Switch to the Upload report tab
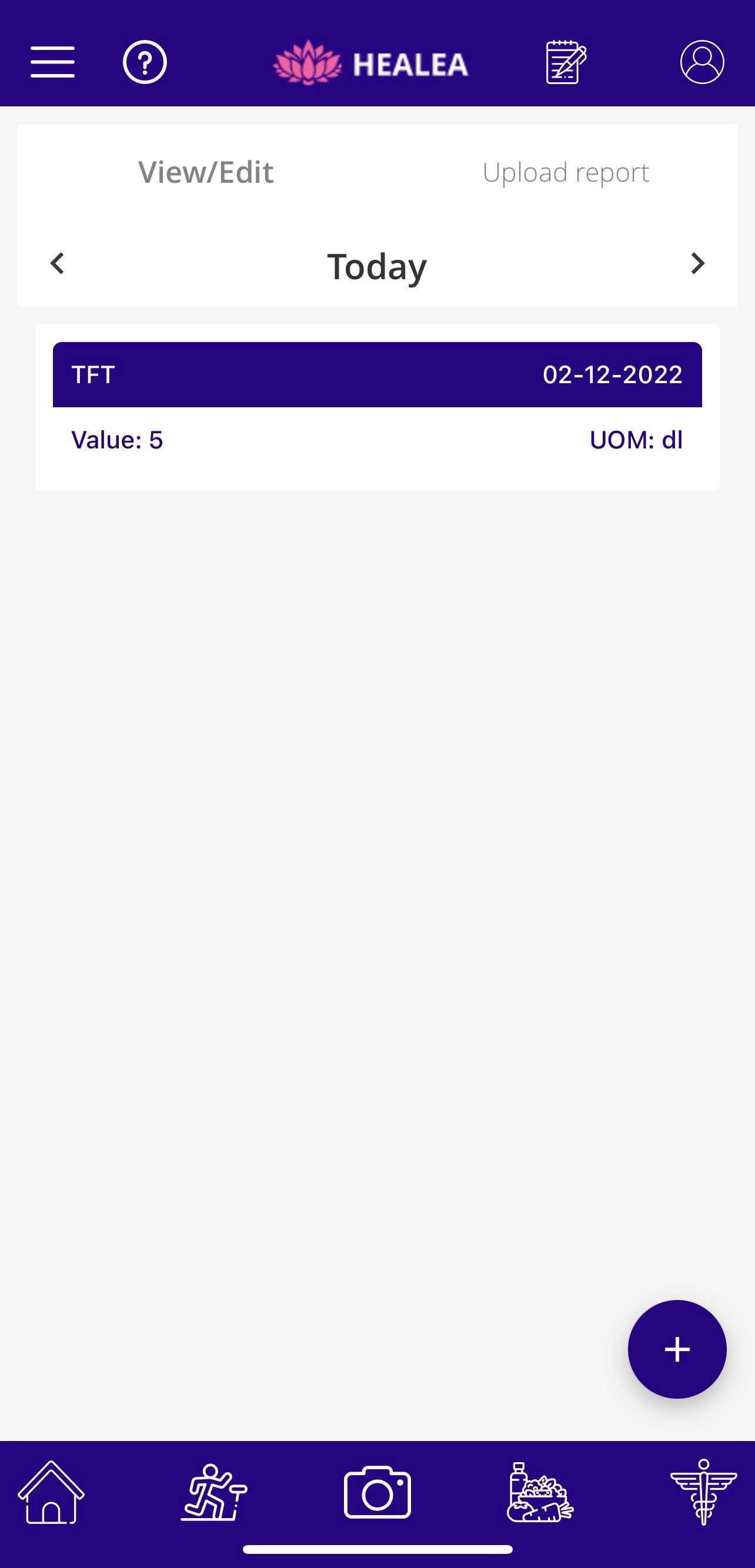 566,172
